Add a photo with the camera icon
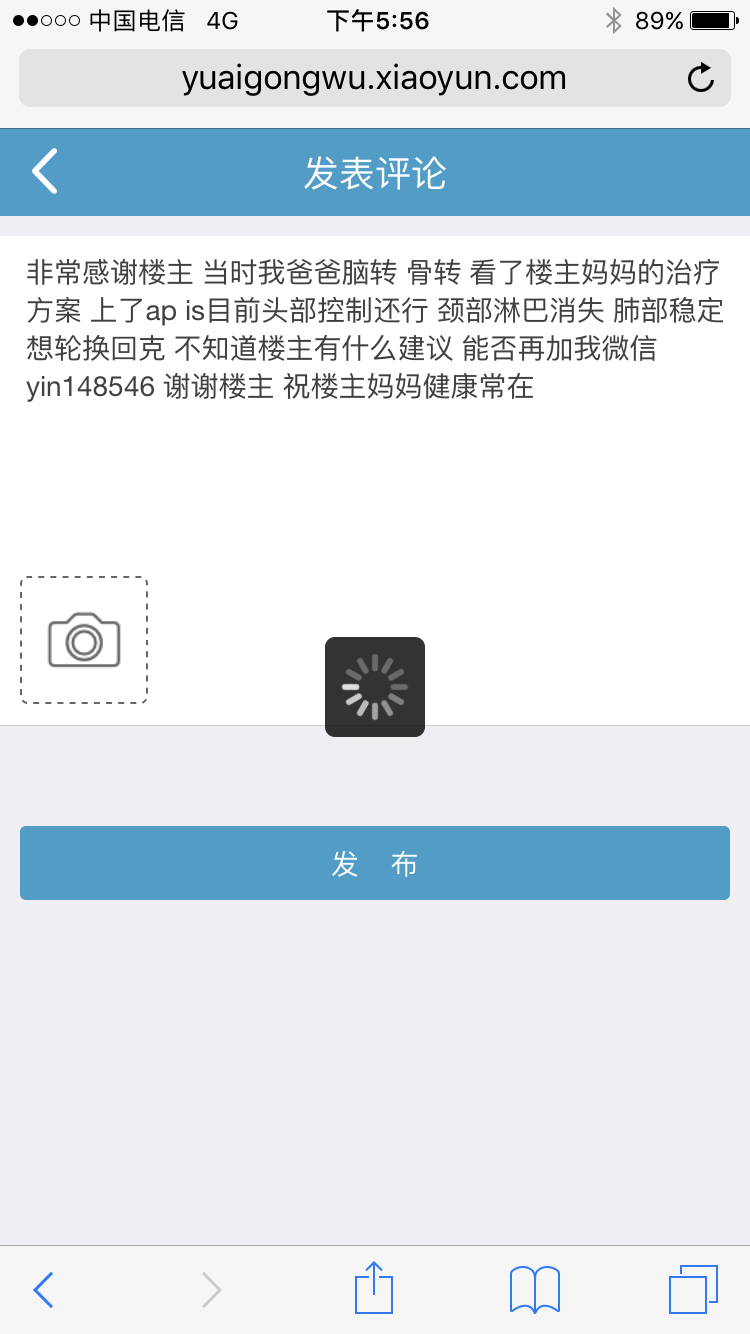The width and height of the screenshot is (750, 1334). [84, 640]
